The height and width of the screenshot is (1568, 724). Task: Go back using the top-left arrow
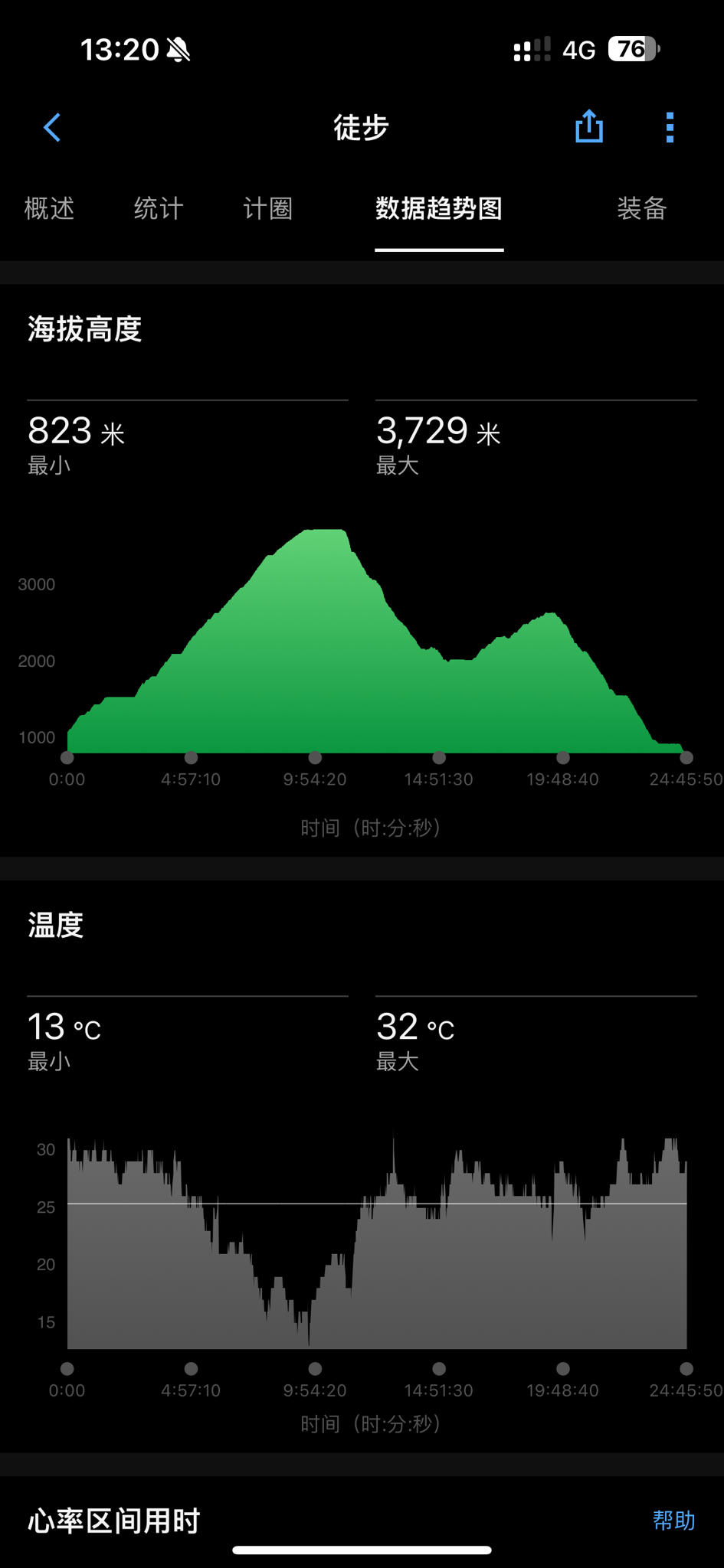pyautogui.click(x=52, y=127)
